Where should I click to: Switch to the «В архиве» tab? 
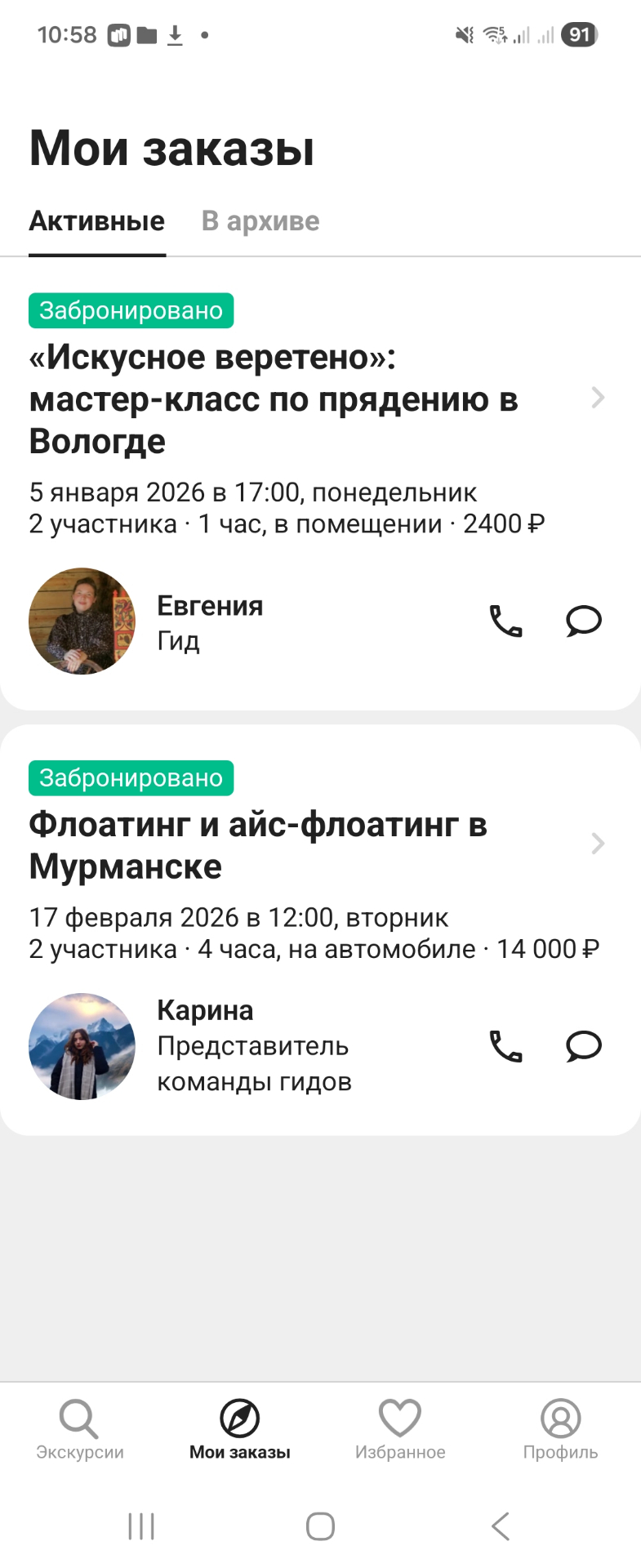tap(260, 221)
